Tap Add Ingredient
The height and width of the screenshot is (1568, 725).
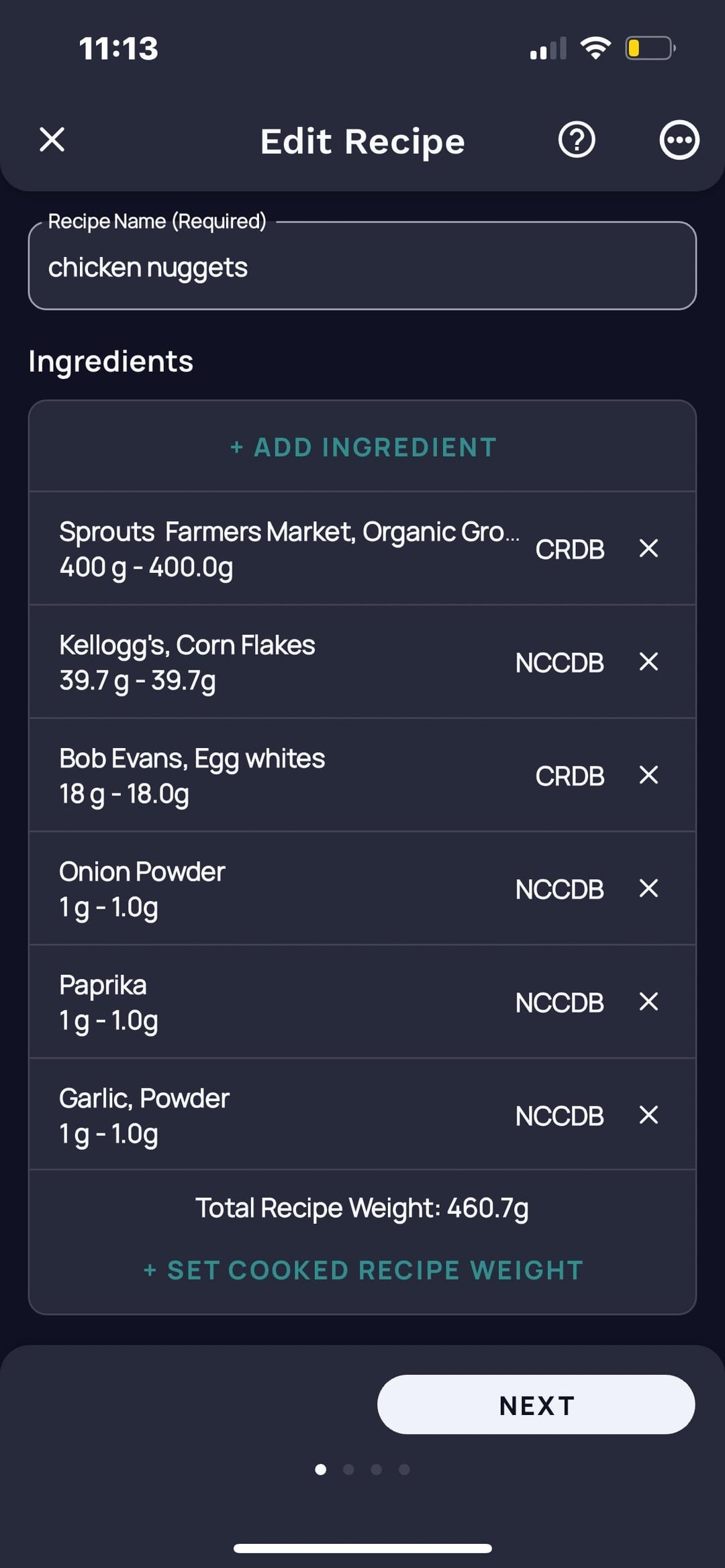pos(362,447)
